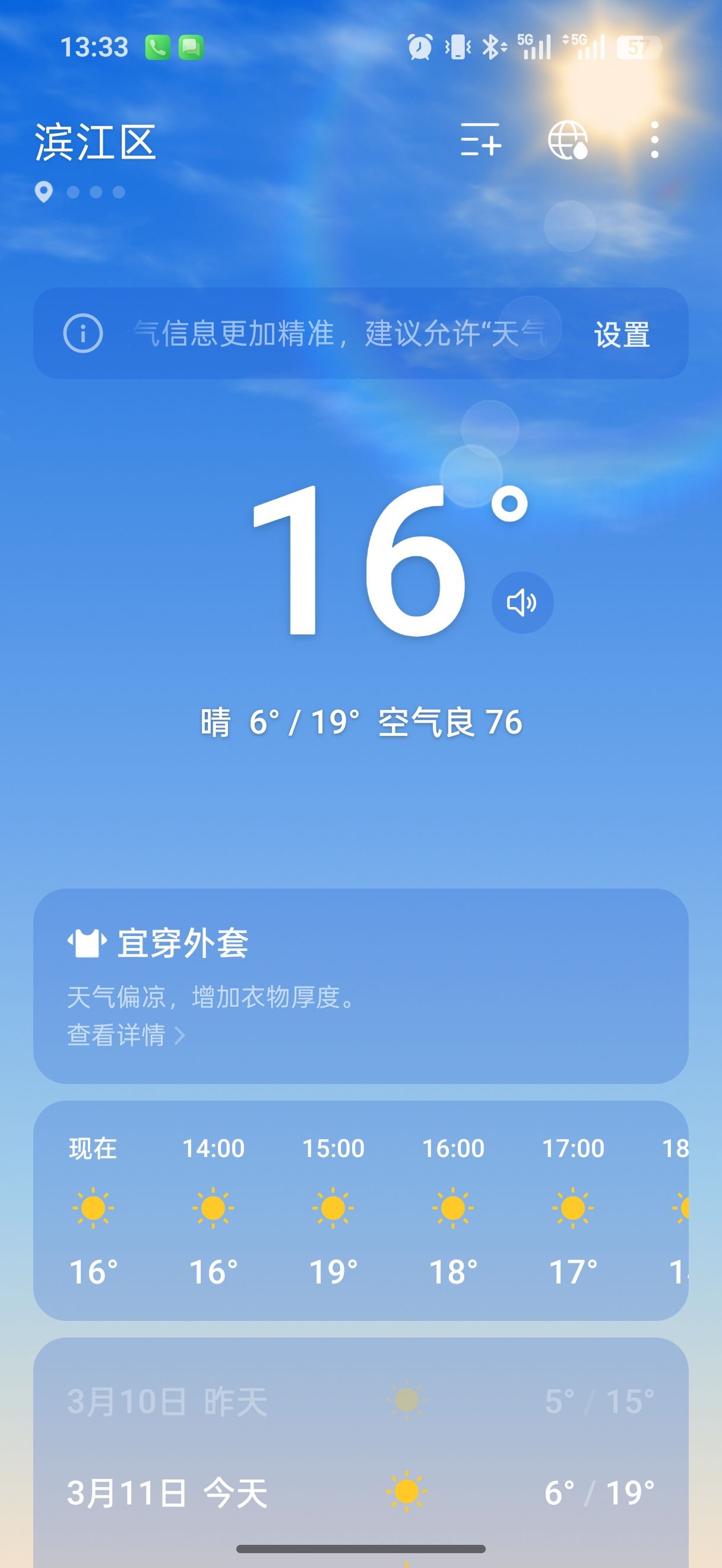Play the weather voice broadcast
The height and width of the screenshot is (1568, 722).
click(522, 603)
